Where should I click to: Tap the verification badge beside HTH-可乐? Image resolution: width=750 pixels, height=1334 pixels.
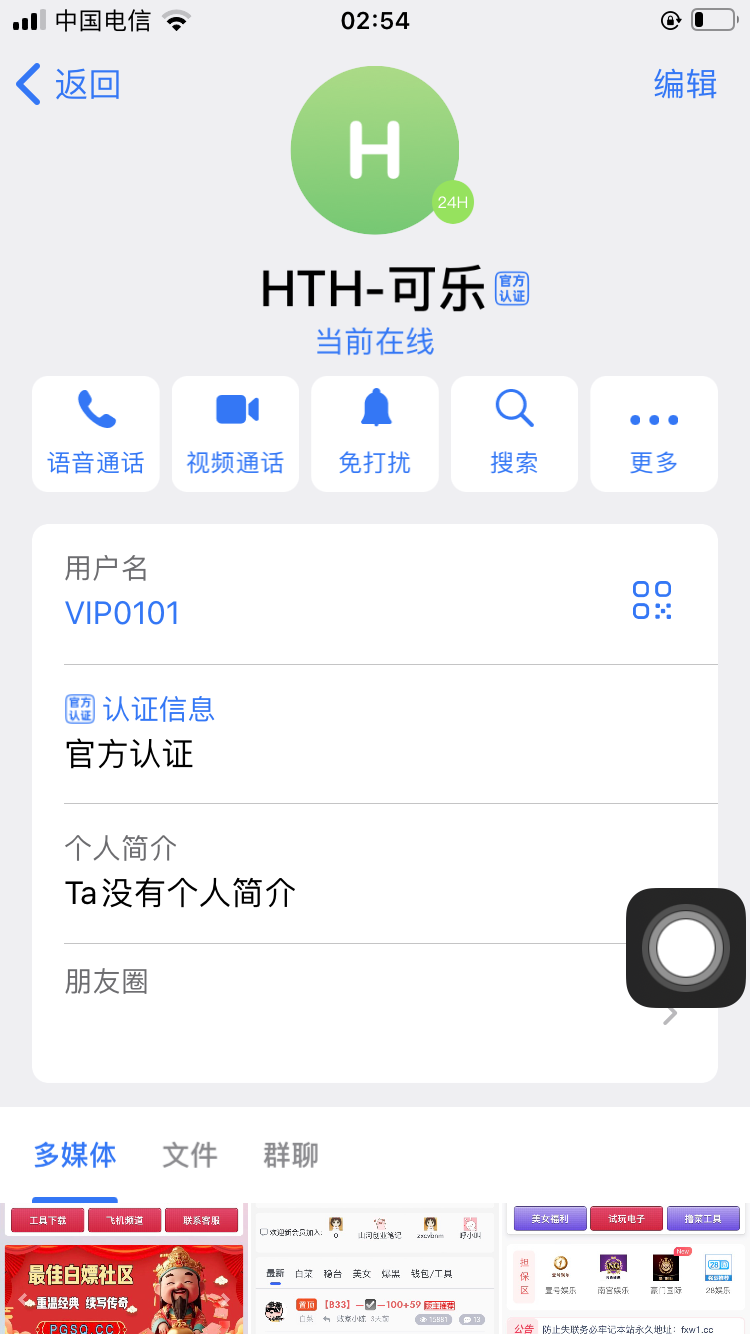point(511,288)
